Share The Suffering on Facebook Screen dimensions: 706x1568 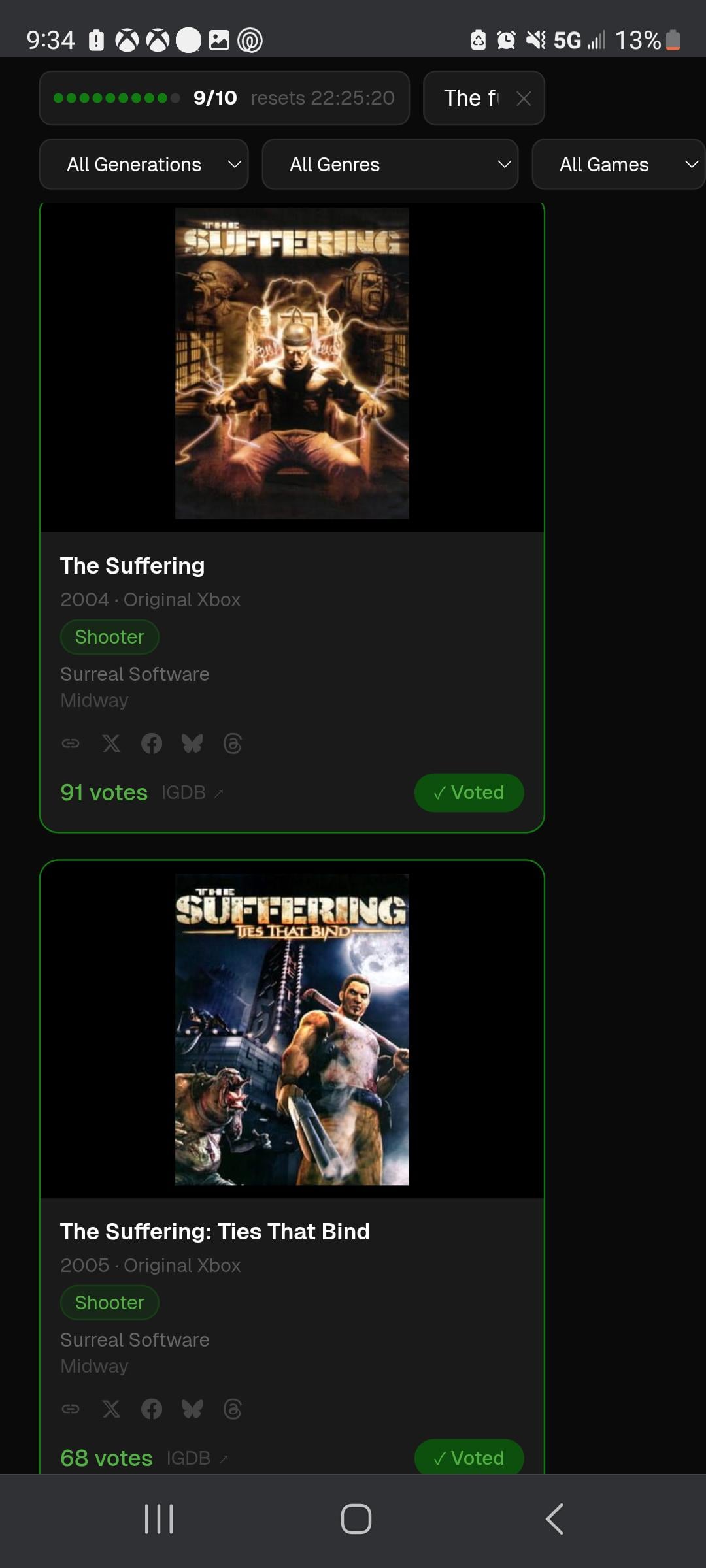click(152, 743)
